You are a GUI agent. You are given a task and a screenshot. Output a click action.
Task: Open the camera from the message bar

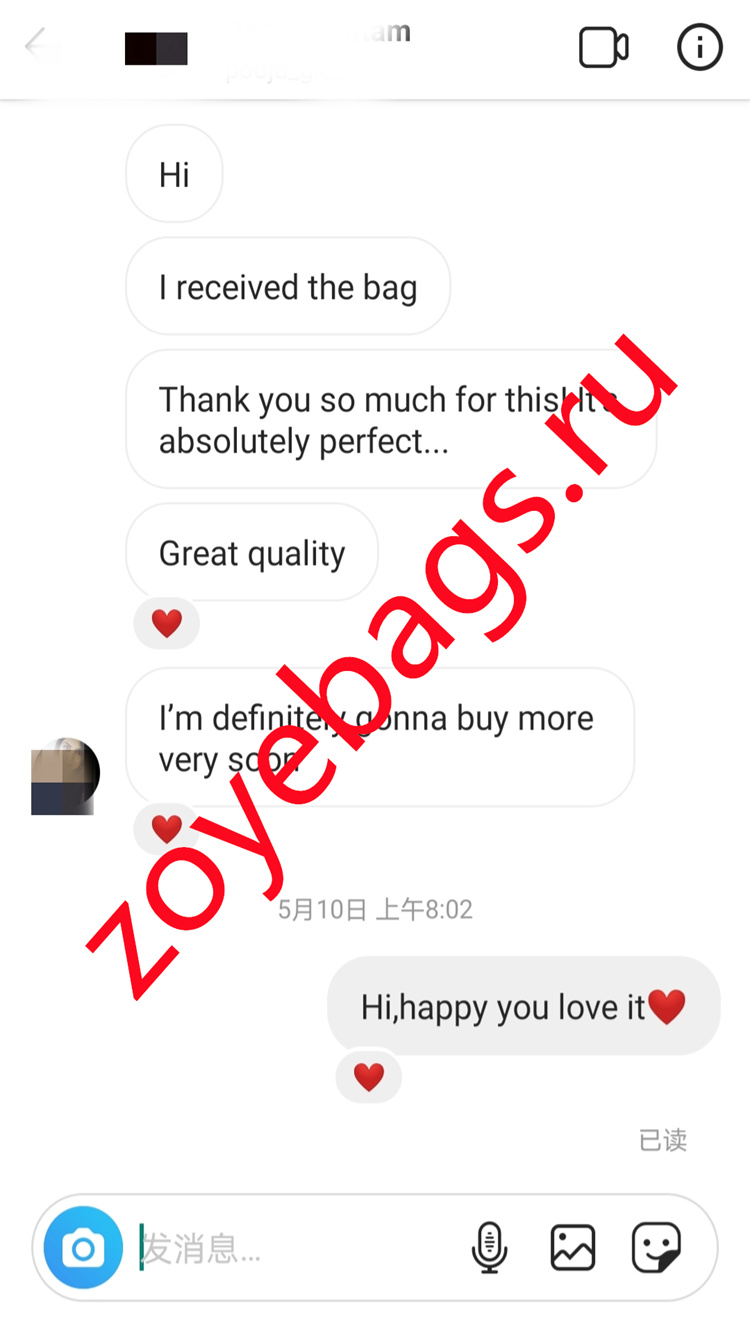coord(83,1247)
